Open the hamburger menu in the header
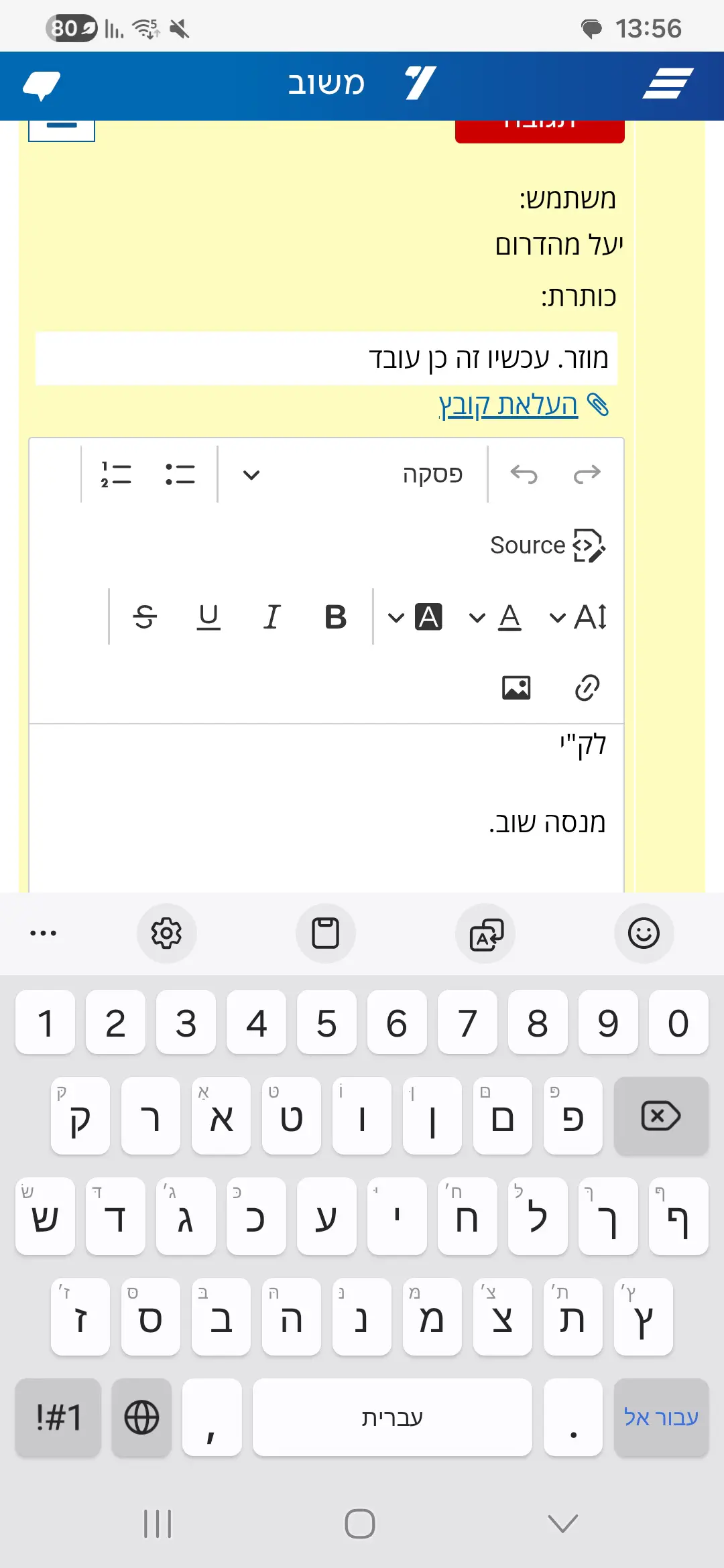This screenshot has width=724, height=1568. point(668,84)
